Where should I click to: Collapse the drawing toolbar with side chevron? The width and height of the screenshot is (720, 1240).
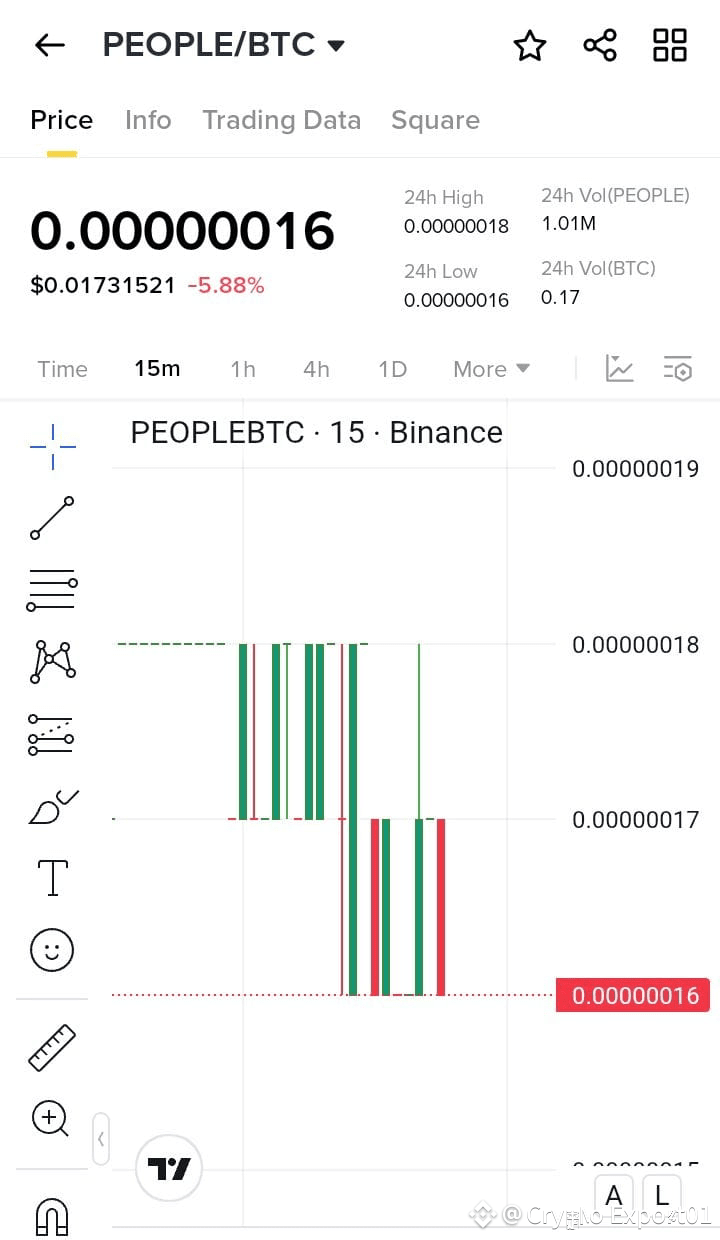click(x=101, y=1139)
